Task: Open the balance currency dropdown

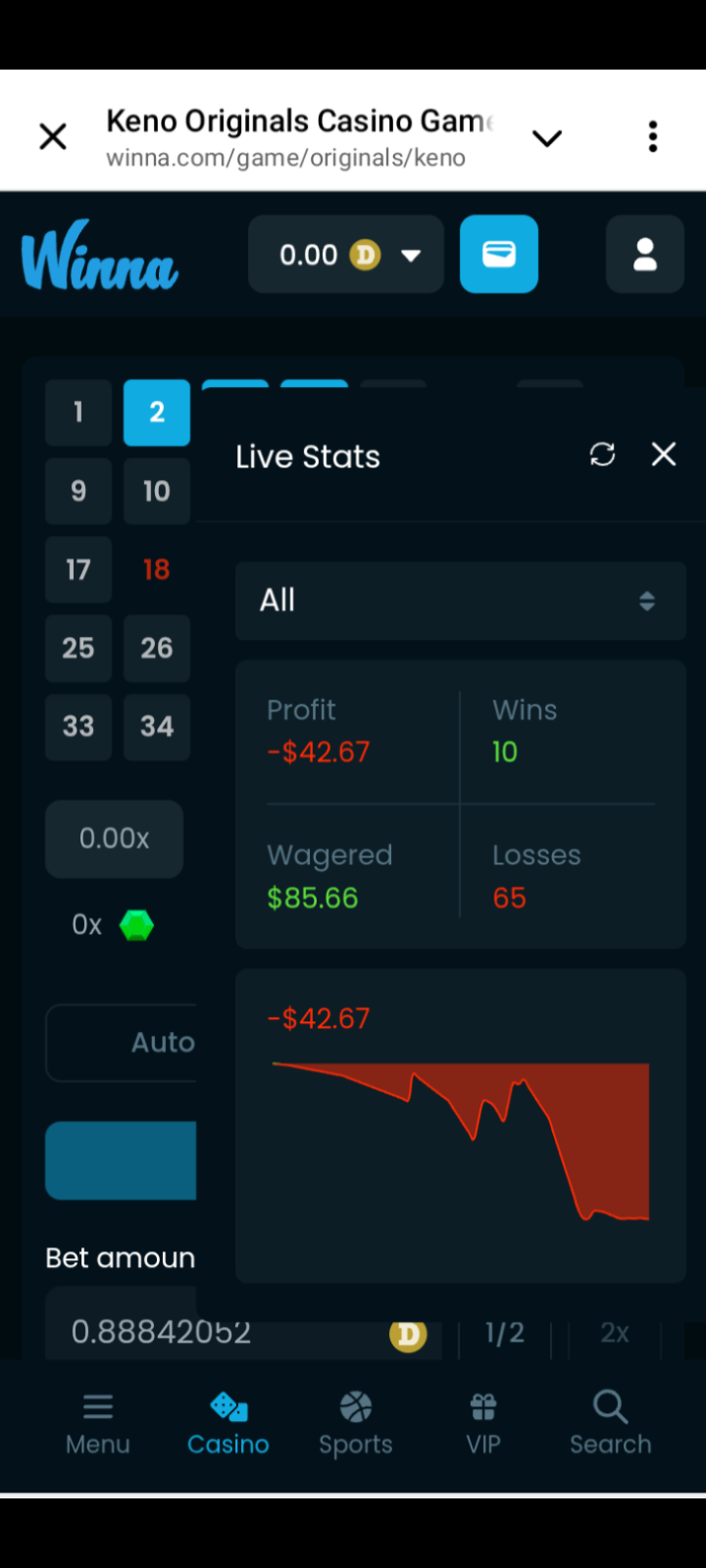Action: tap(410, 256)
